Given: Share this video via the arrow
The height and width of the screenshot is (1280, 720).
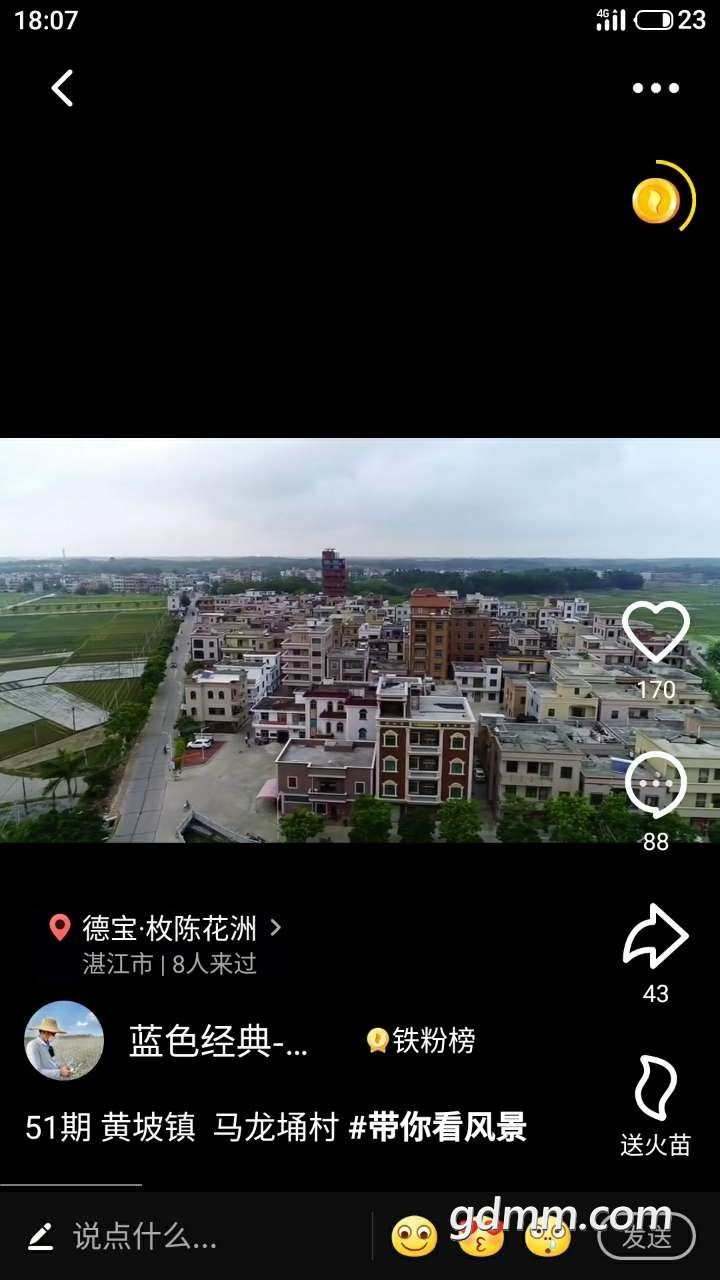Looking at the screenshot, I should [656, 937].
